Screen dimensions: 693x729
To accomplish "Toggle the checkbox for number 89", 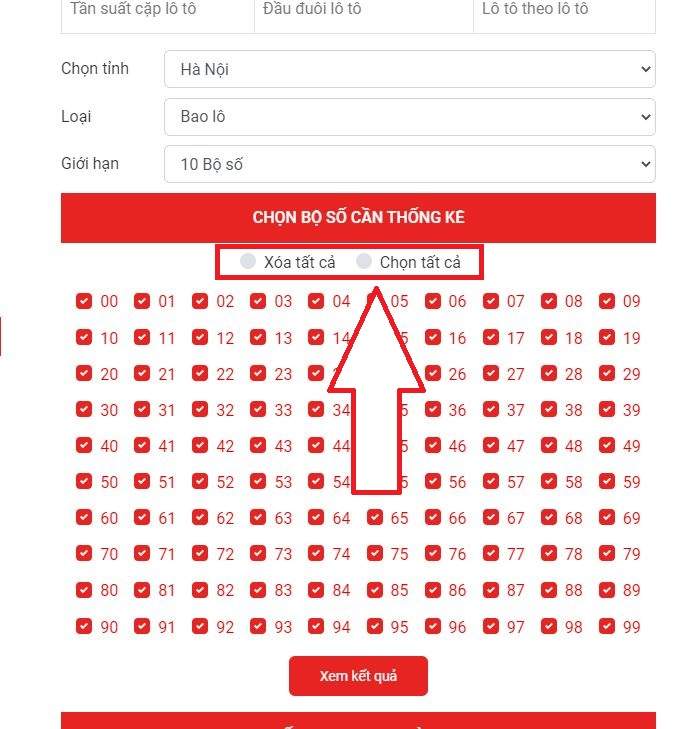I will click(607, 590).
